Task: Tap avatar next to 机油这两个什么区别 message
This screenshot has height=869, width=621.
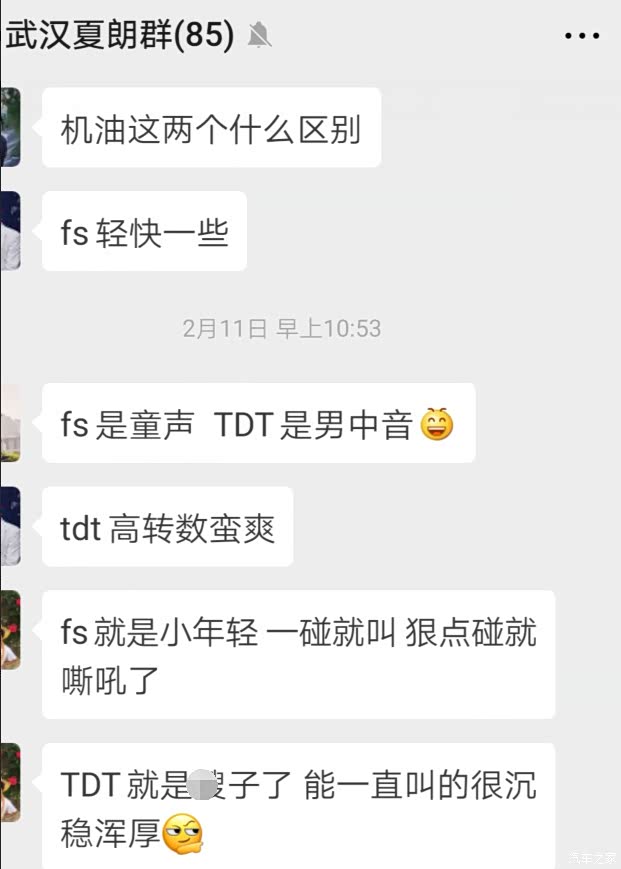Action: pos(11,127)
